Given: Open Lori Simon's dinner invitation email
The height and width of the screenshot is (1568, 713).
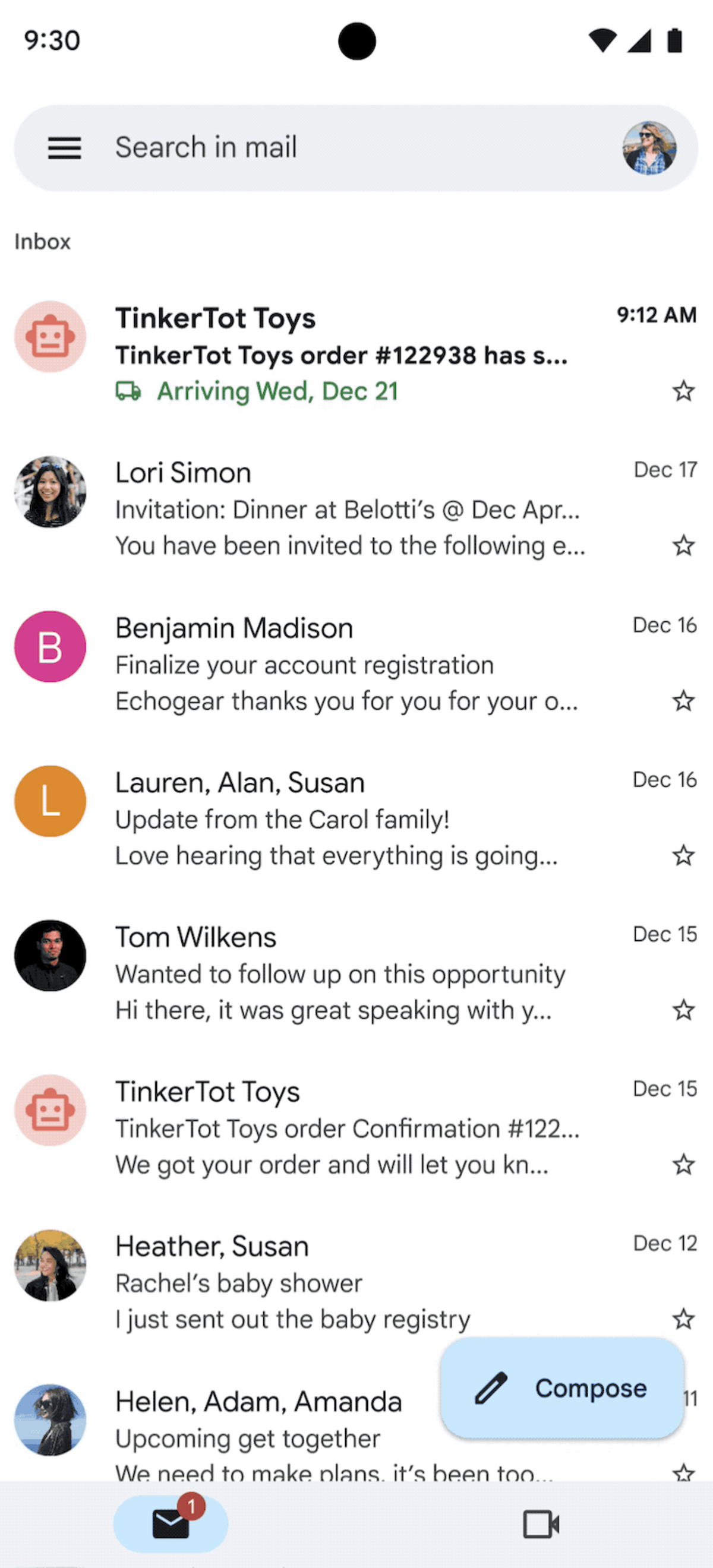Looking at the screenshot, I should click(x=355, y=510).
